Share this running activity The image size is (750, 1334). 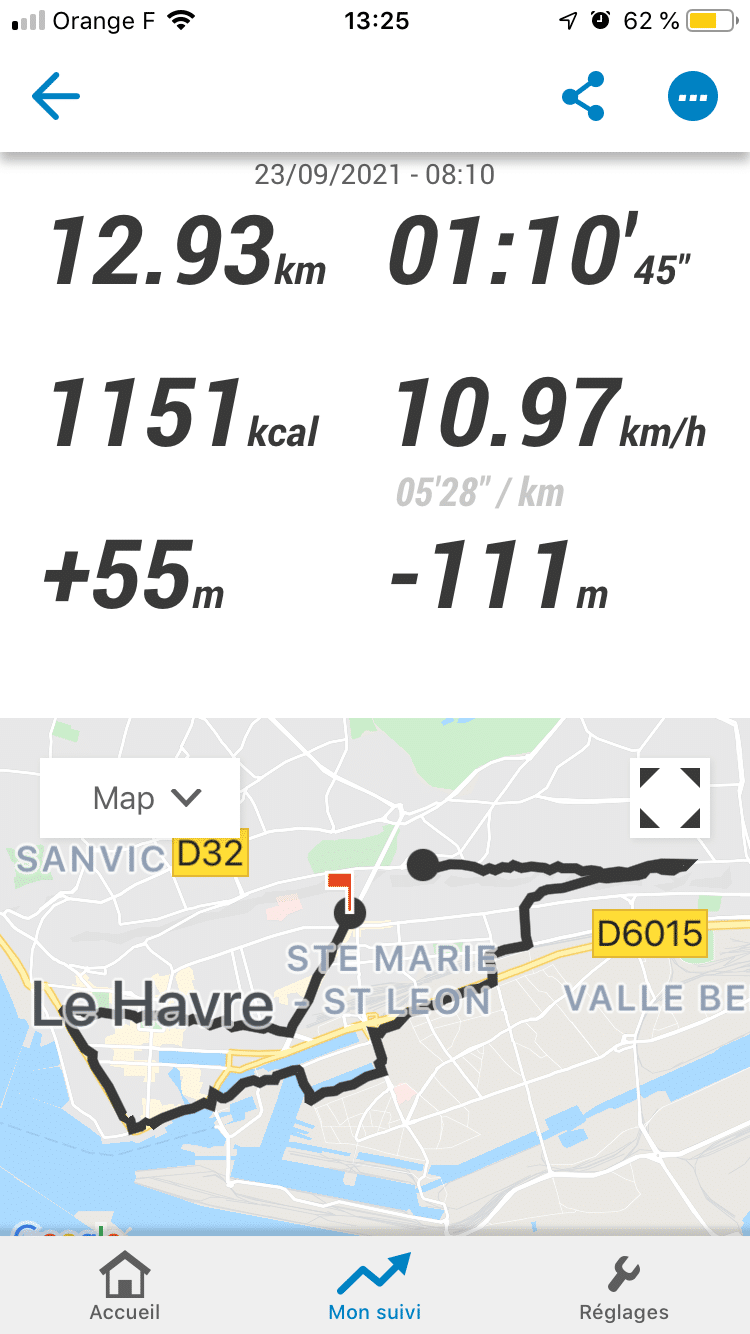pyautogui.click(x=583, y=97)
